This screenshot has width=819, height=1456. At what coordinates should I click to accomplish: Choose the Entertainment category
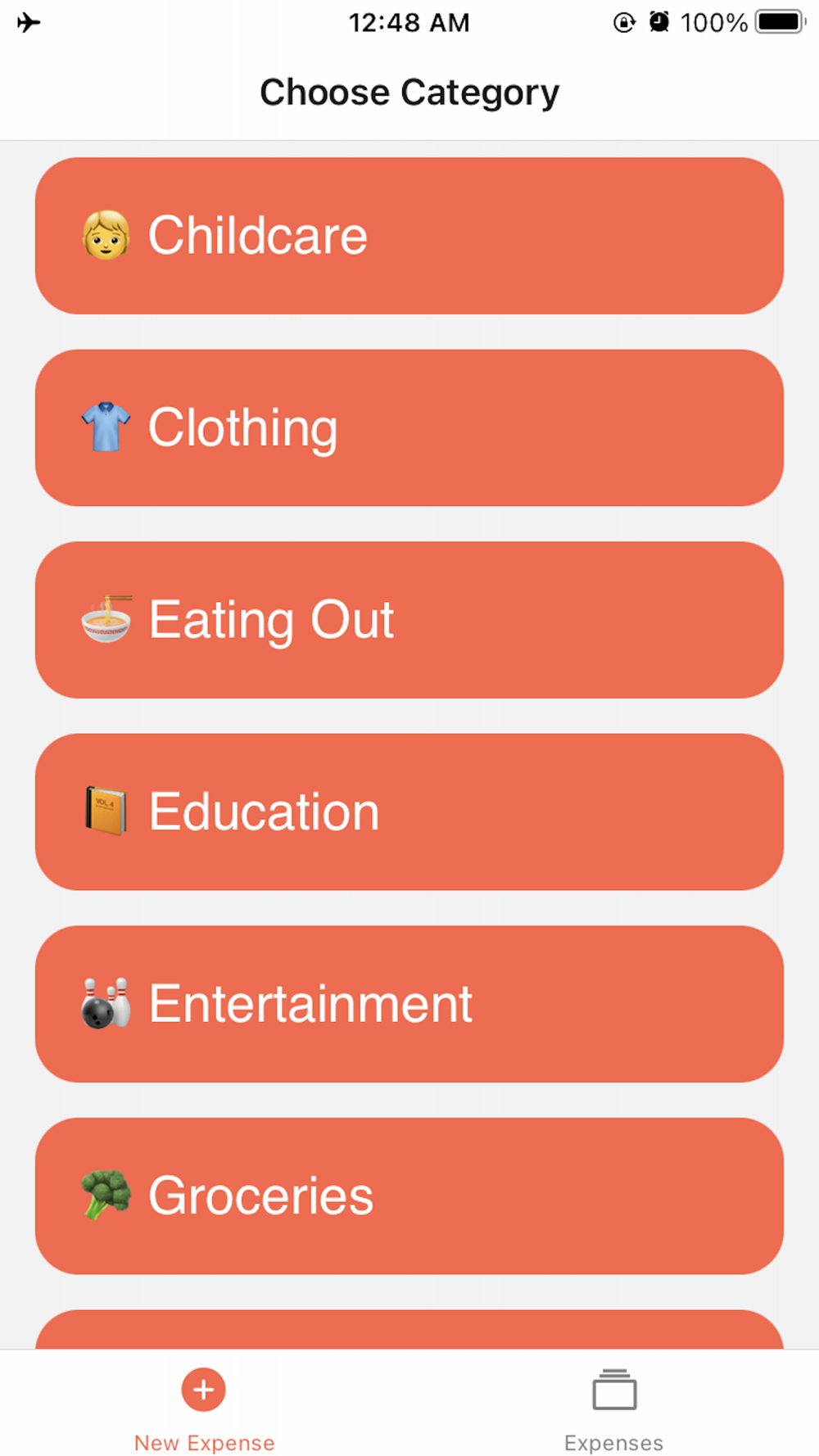(x=409, y=1004)
